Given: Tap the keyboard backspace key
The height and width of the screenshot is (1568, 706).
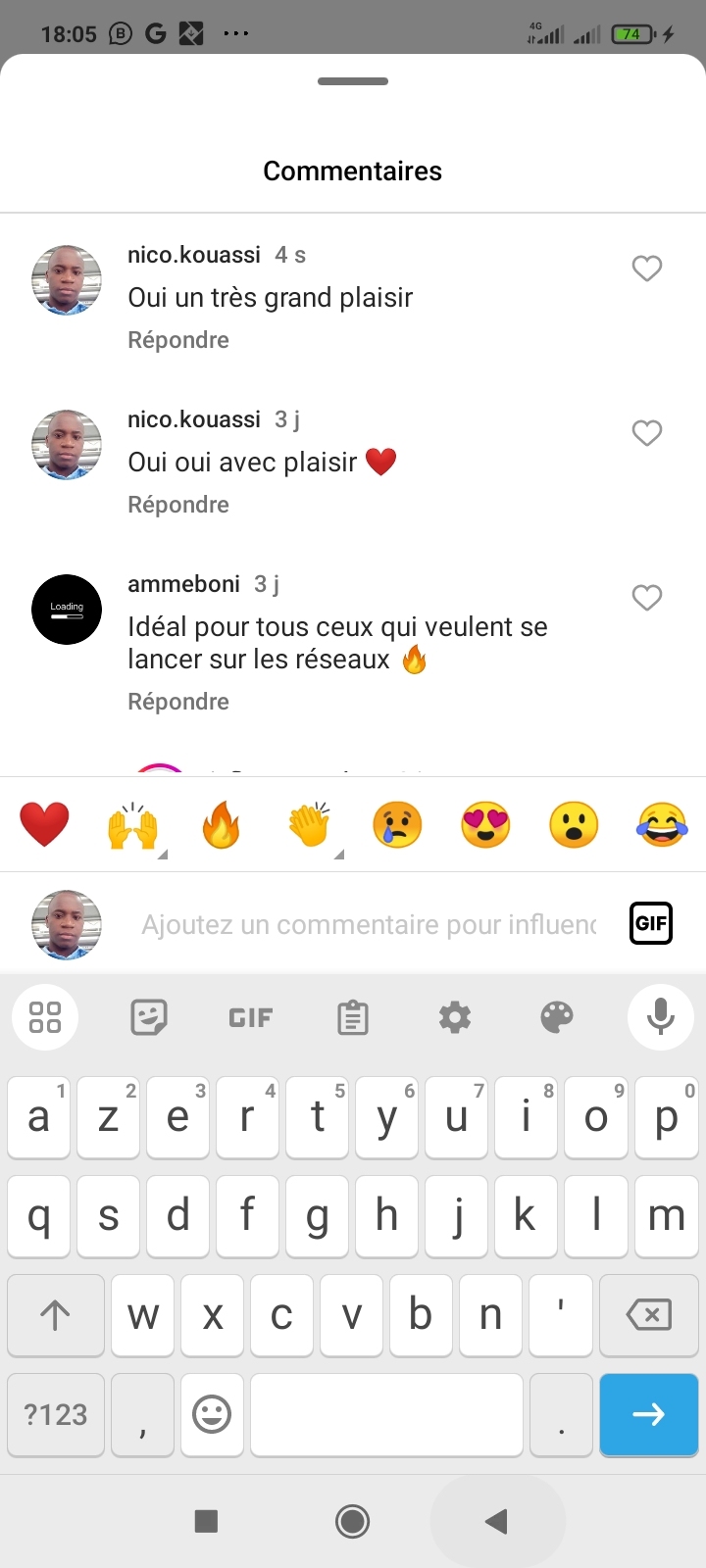Looking at the screenshot, I should point(648,1314).
